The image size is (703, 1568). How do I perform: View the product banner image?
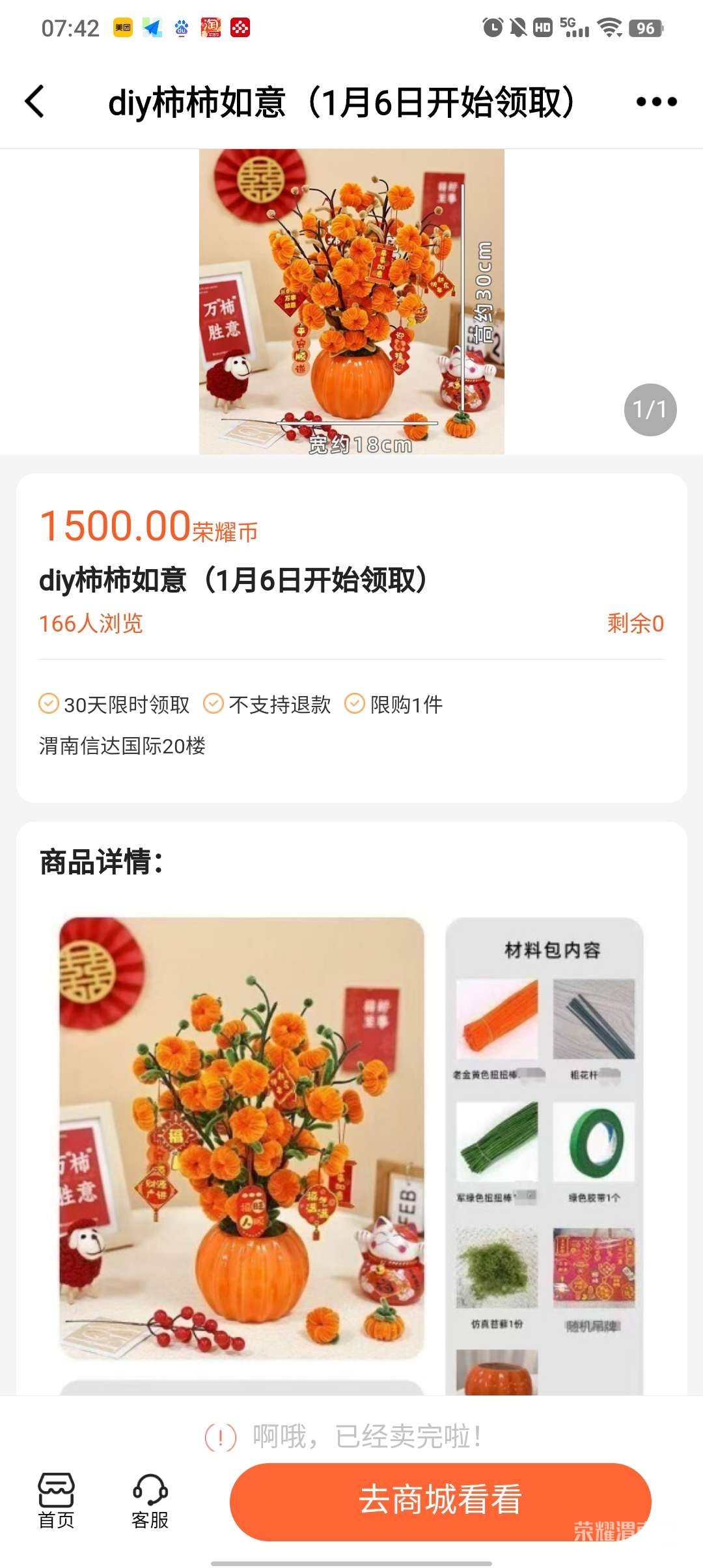351,301
